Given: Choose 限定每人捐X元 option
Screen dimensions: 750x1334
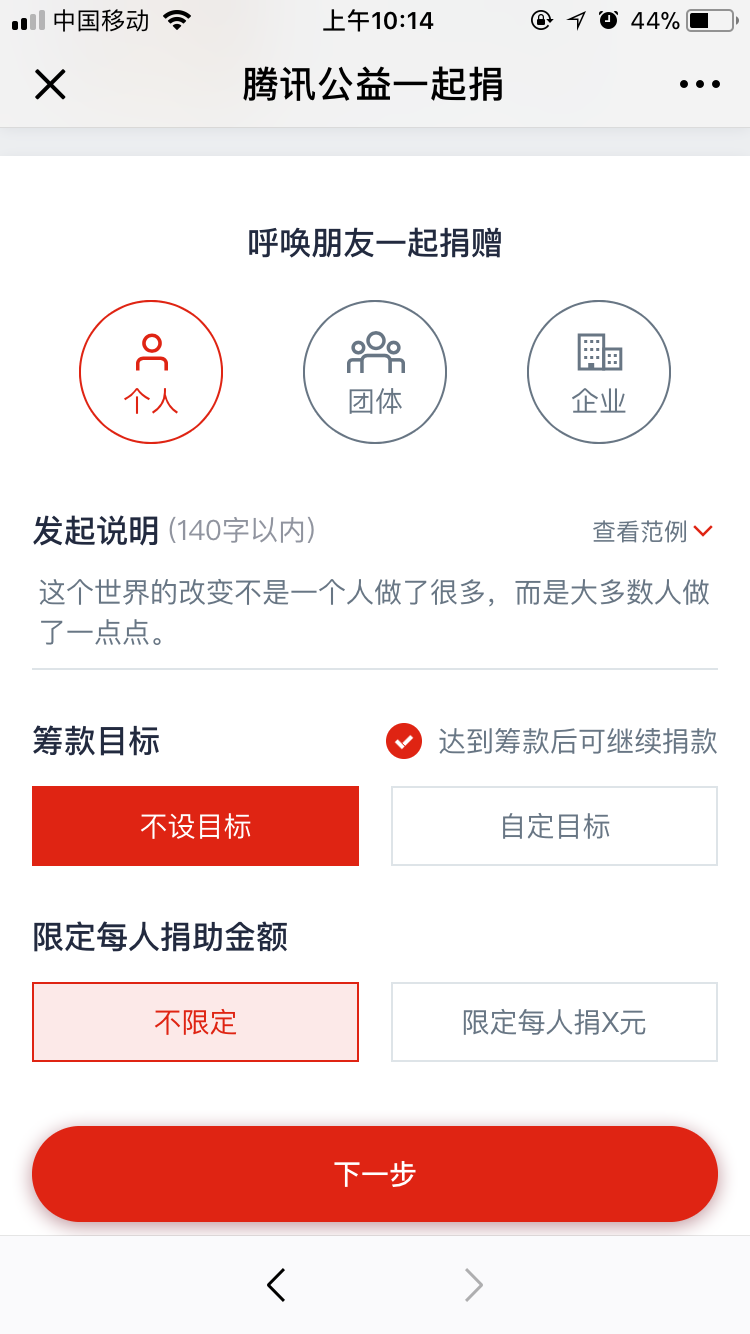Looking at the screenshot, I should coord(555,1022).
